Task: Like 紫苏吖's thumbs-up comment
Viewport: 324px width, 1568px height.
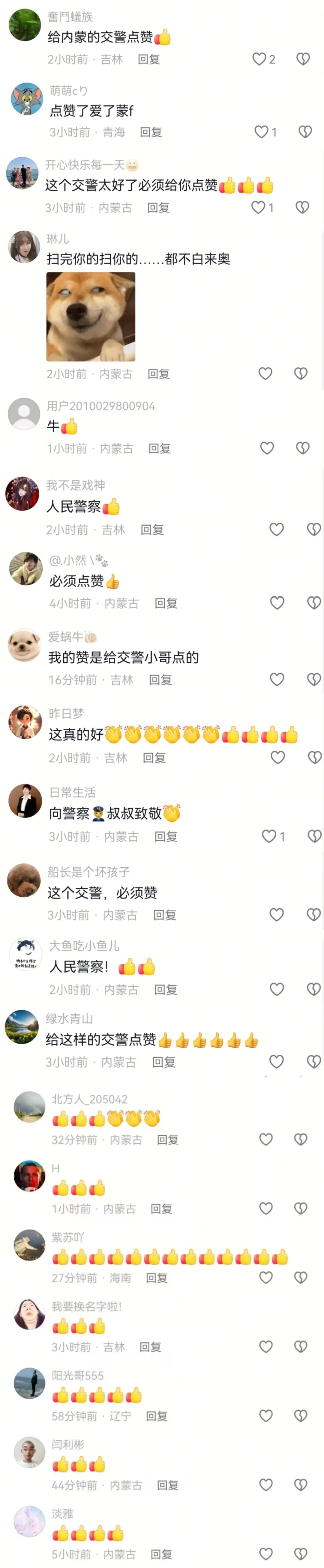Action: [266, 1278]
